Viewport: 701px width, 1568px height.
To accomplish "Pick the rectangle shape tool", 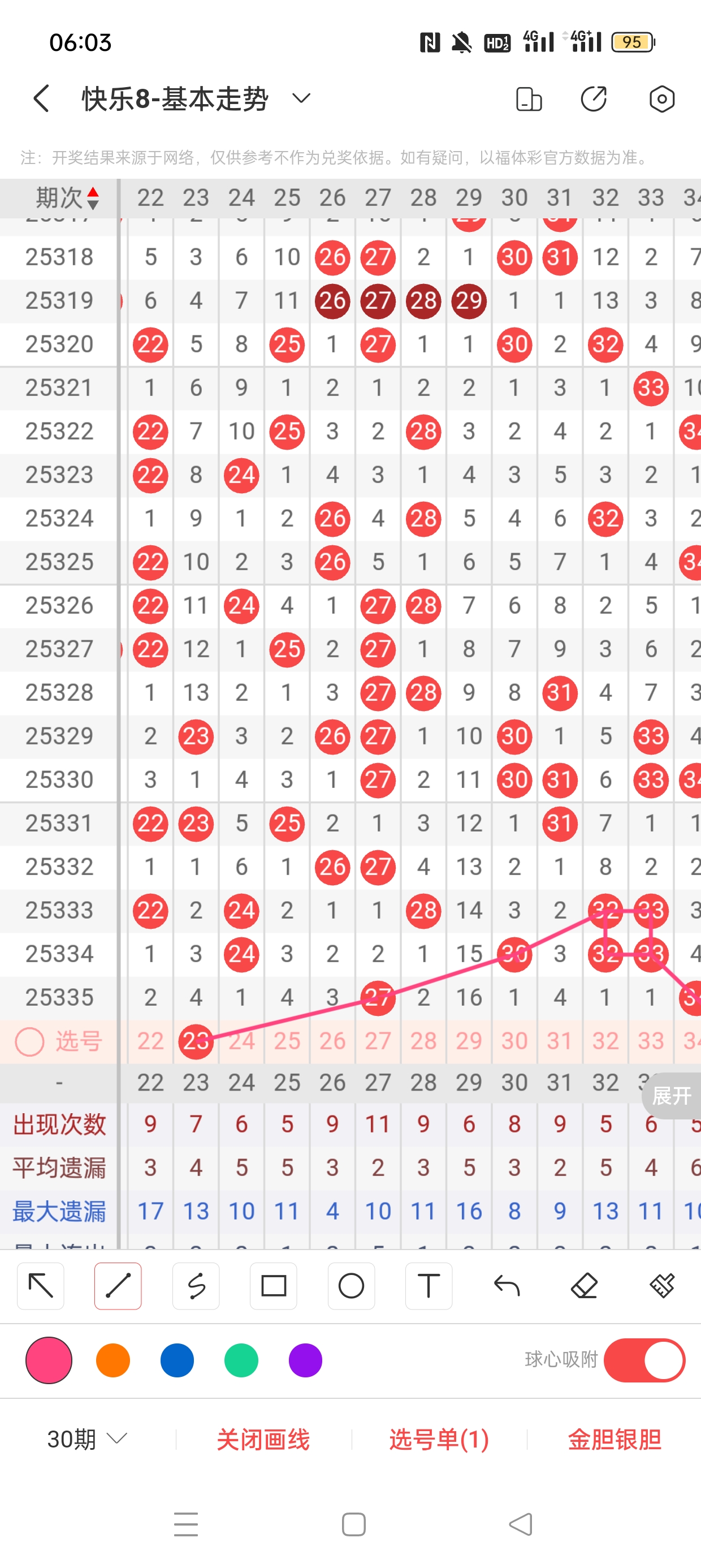I will tap(273, 1286).
